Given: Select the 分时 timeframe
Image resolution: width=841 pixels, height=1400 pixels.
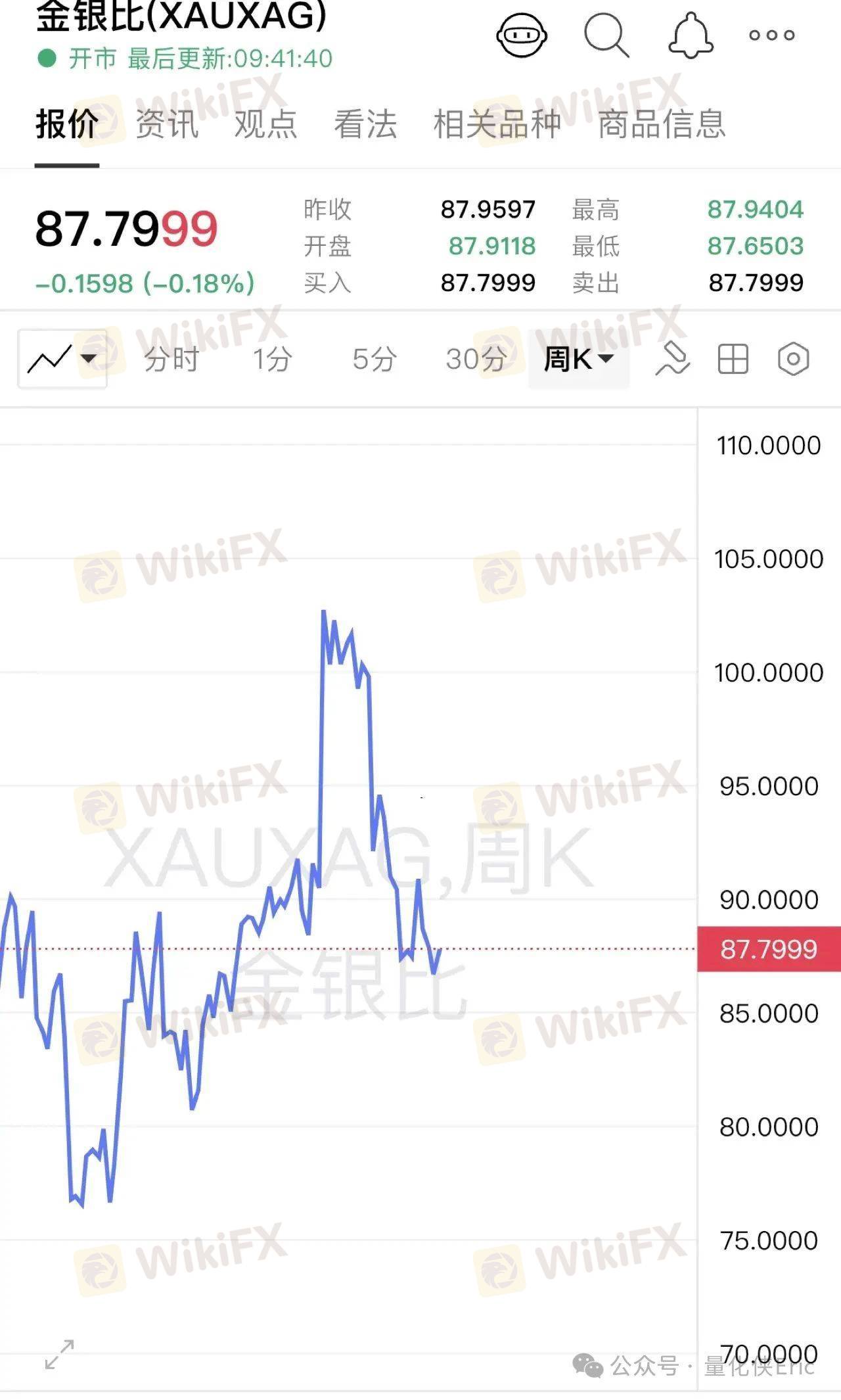Looking at the screenshot, I should coord(171,359).
